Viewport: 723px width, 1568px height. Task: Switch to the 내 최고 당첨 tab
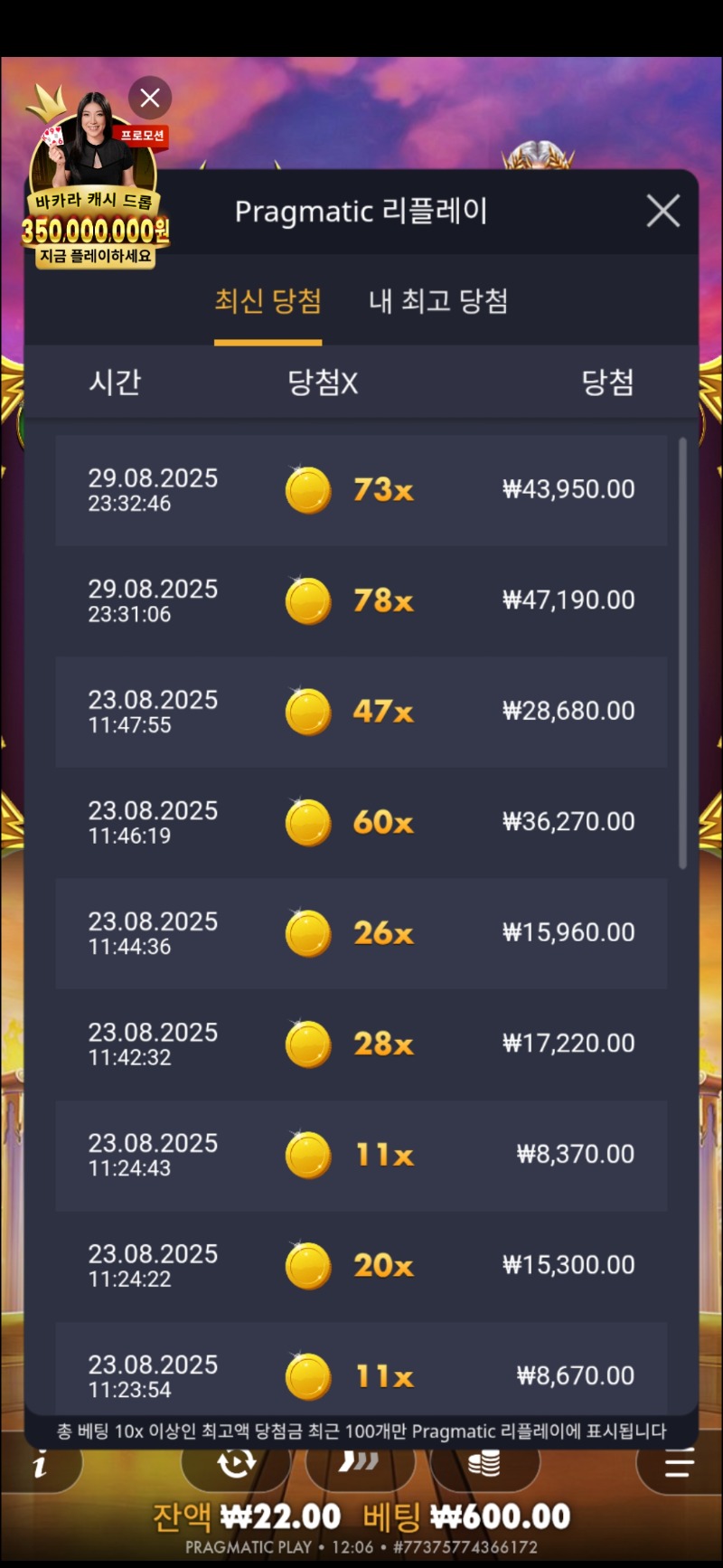click(438, 301)
